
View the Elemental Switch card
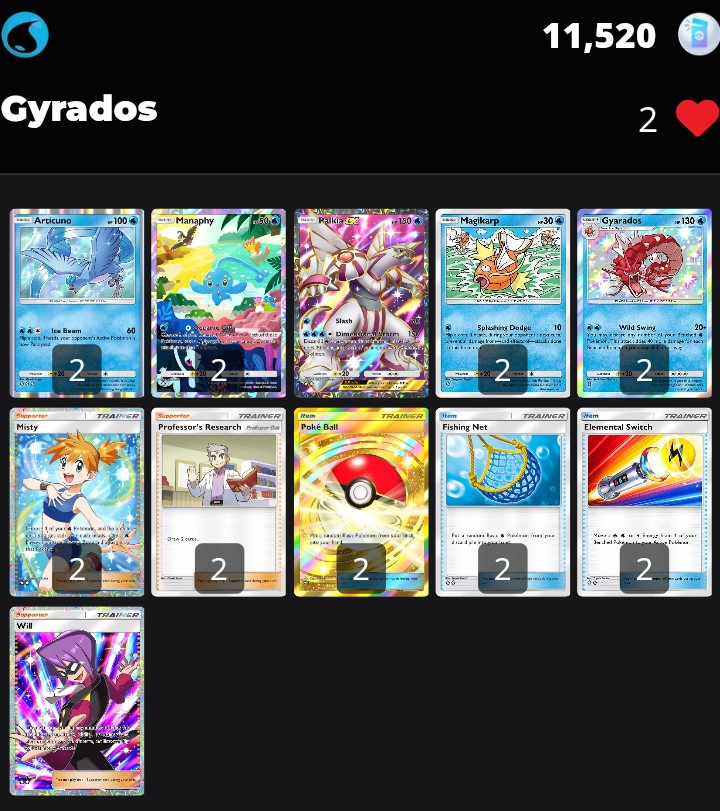[x=645, y=502]
